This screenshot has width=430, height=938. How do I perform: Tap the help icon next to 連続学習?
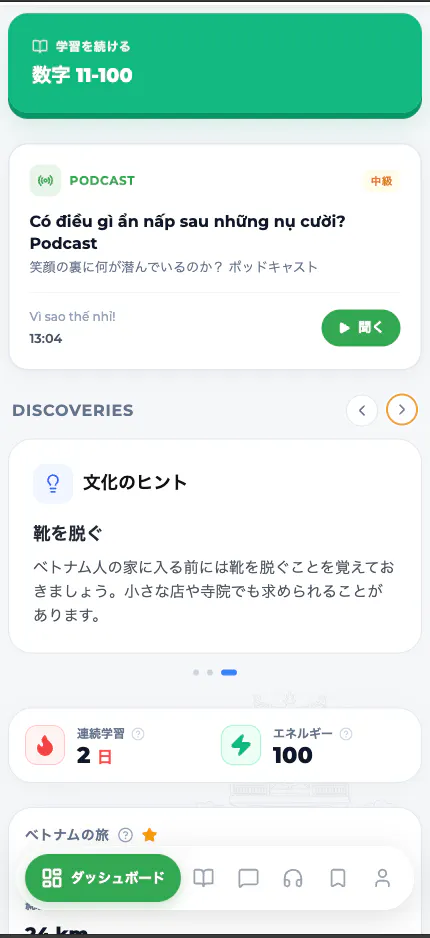tap(138, 734)
